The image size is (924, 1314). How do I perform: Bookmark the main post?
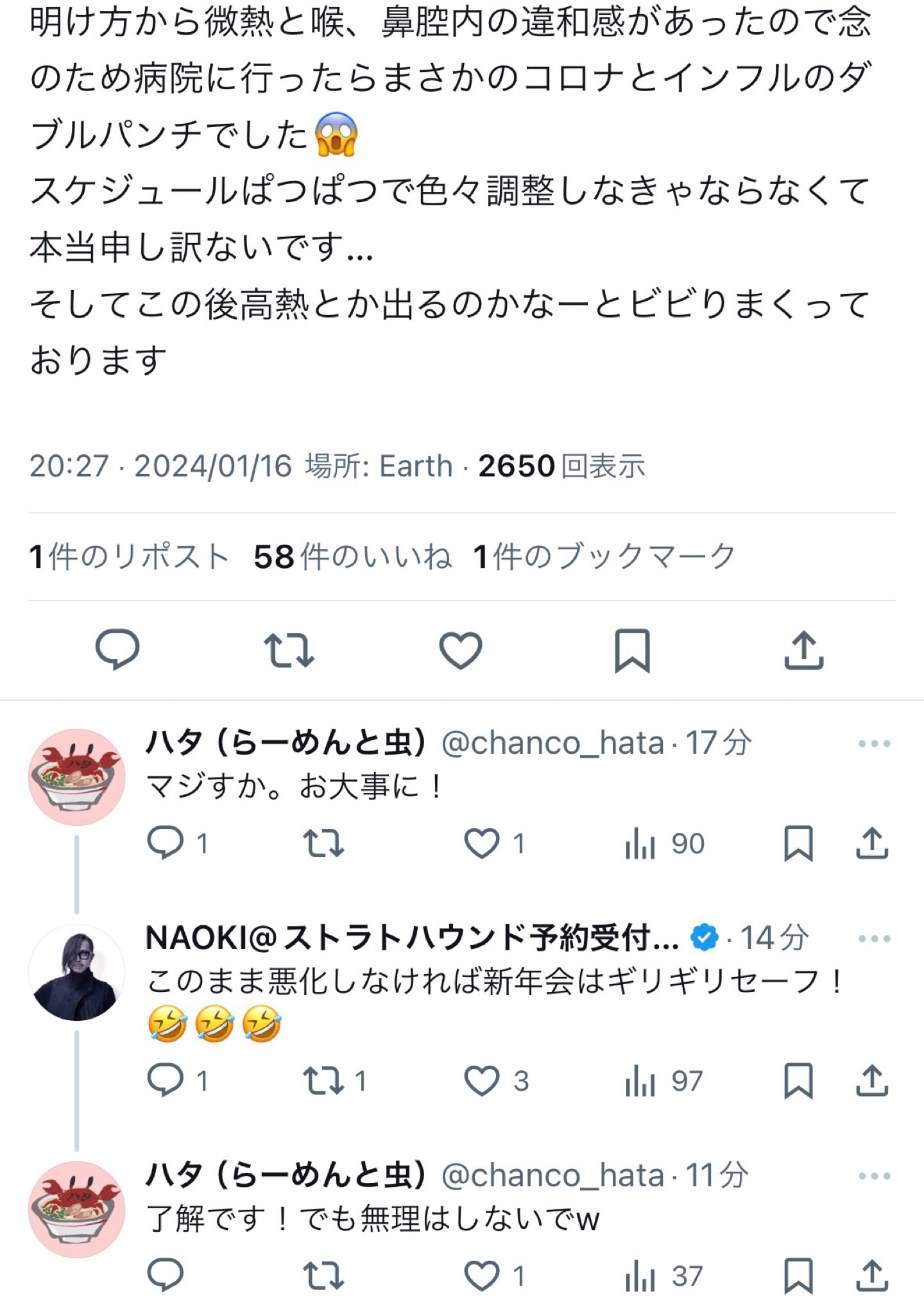[x=632, y=651]
